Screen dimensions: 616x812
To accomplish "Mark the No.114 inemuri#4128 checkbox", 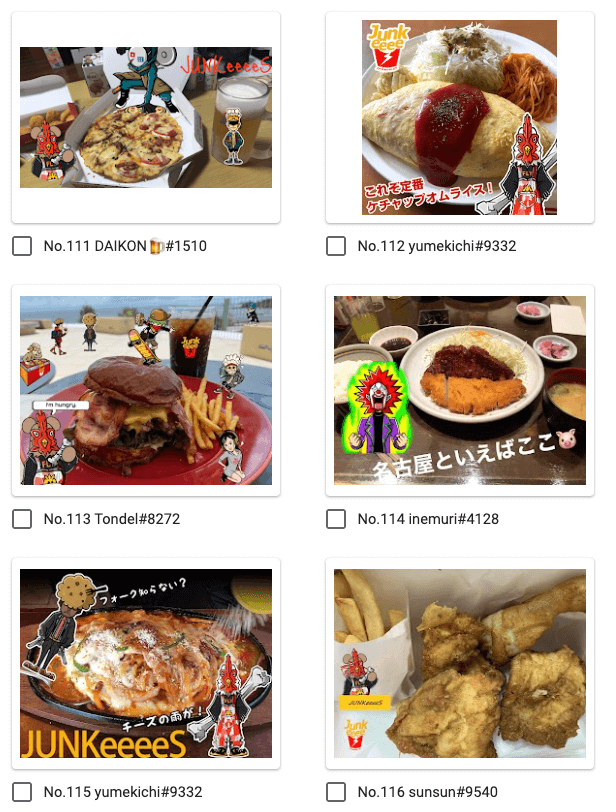I will (336, 519).
